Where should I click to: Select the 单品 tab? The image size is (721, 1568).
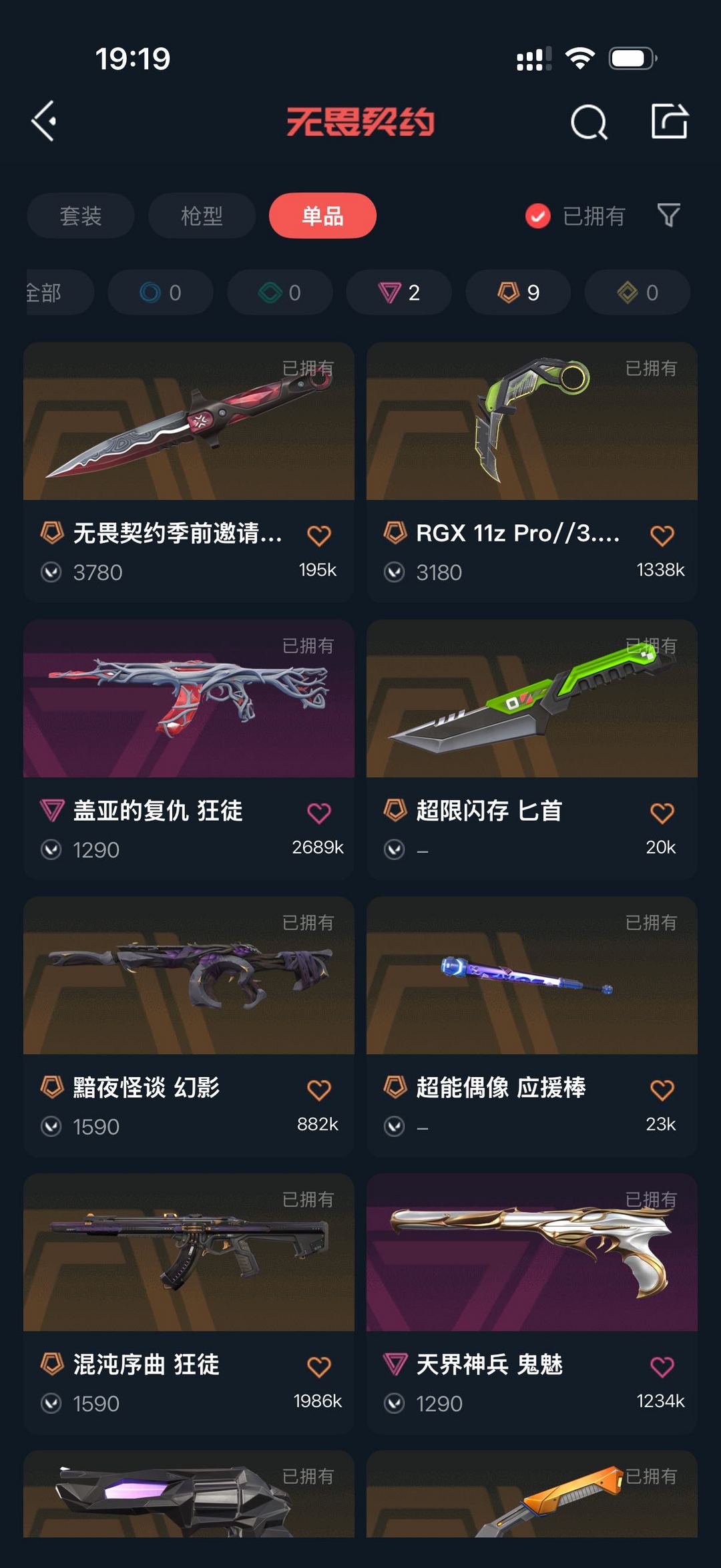(x=322, y=216)
